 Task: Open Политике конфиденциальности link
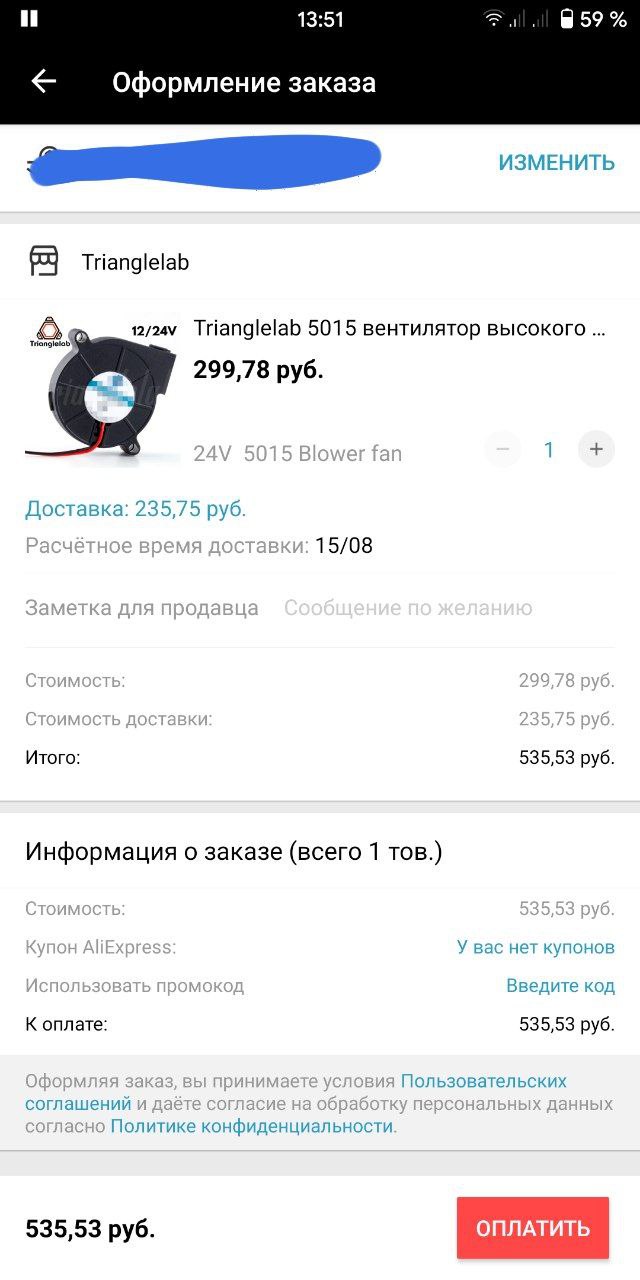coord(252,1126)
